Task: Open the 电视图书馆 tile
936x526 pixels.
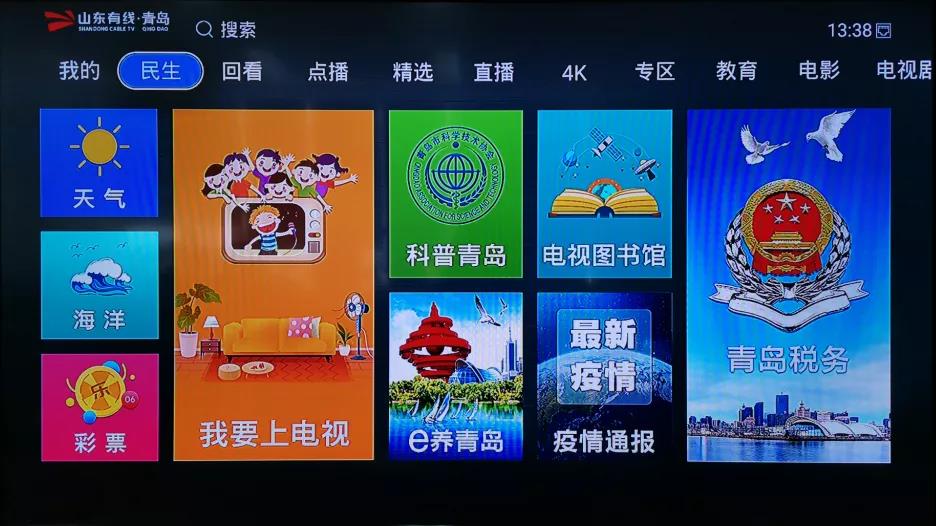Action: pyautogui.click(x=604, y=194)
